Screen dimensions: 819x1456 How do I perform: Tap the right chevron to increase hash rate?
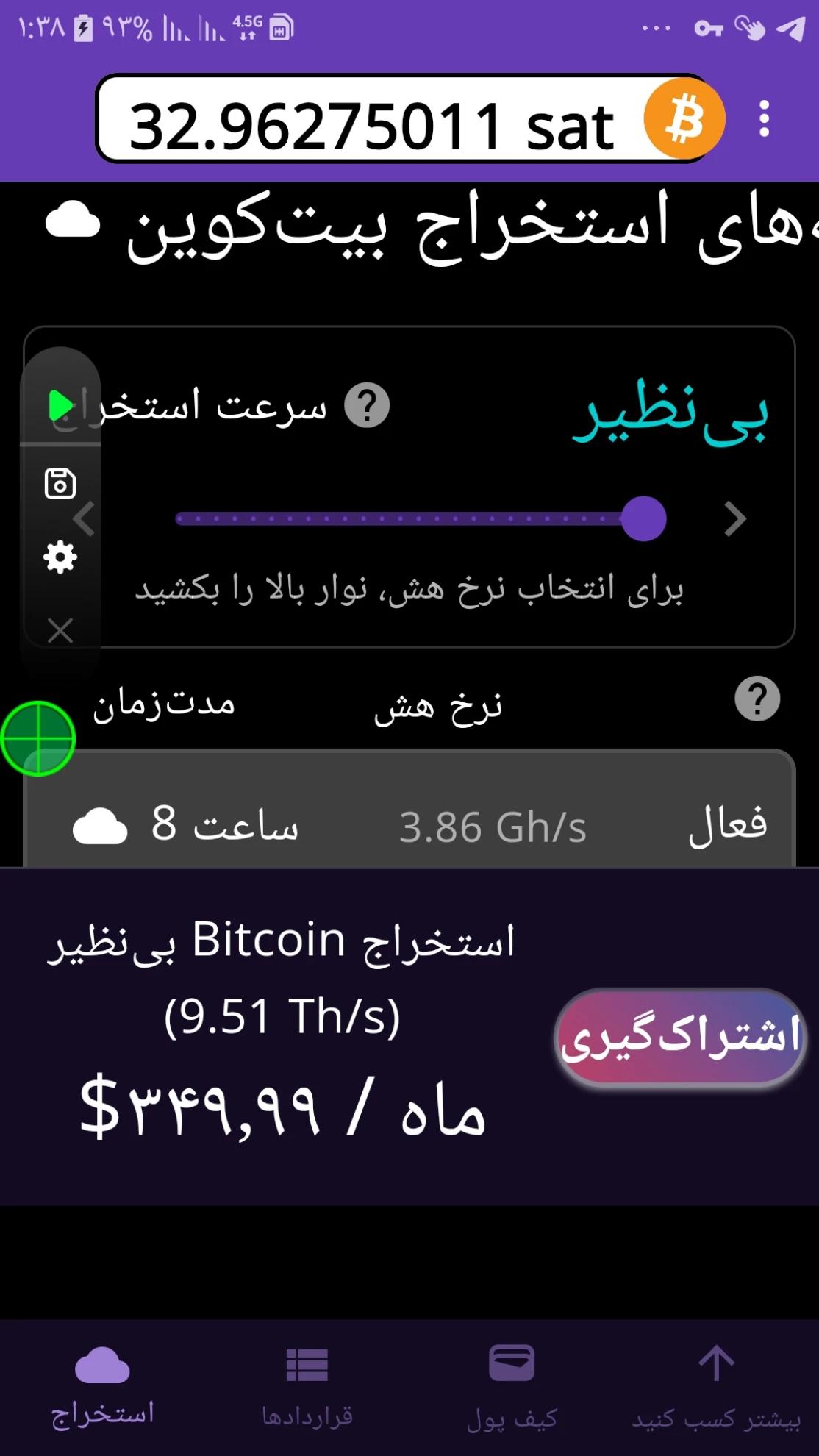coord(734,519)
